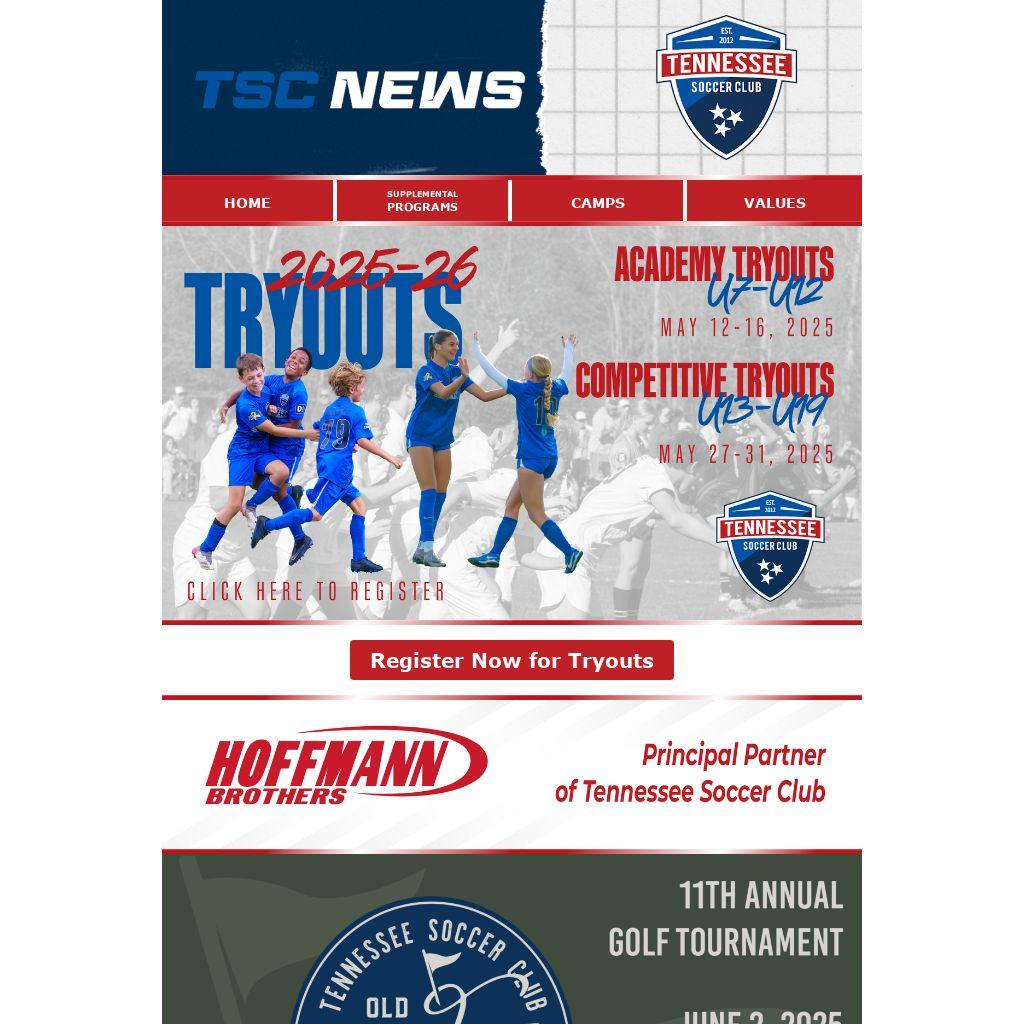Select Register Now for Tryouts button
The image size is (1024, 1024).
click(x=511, y=660)
